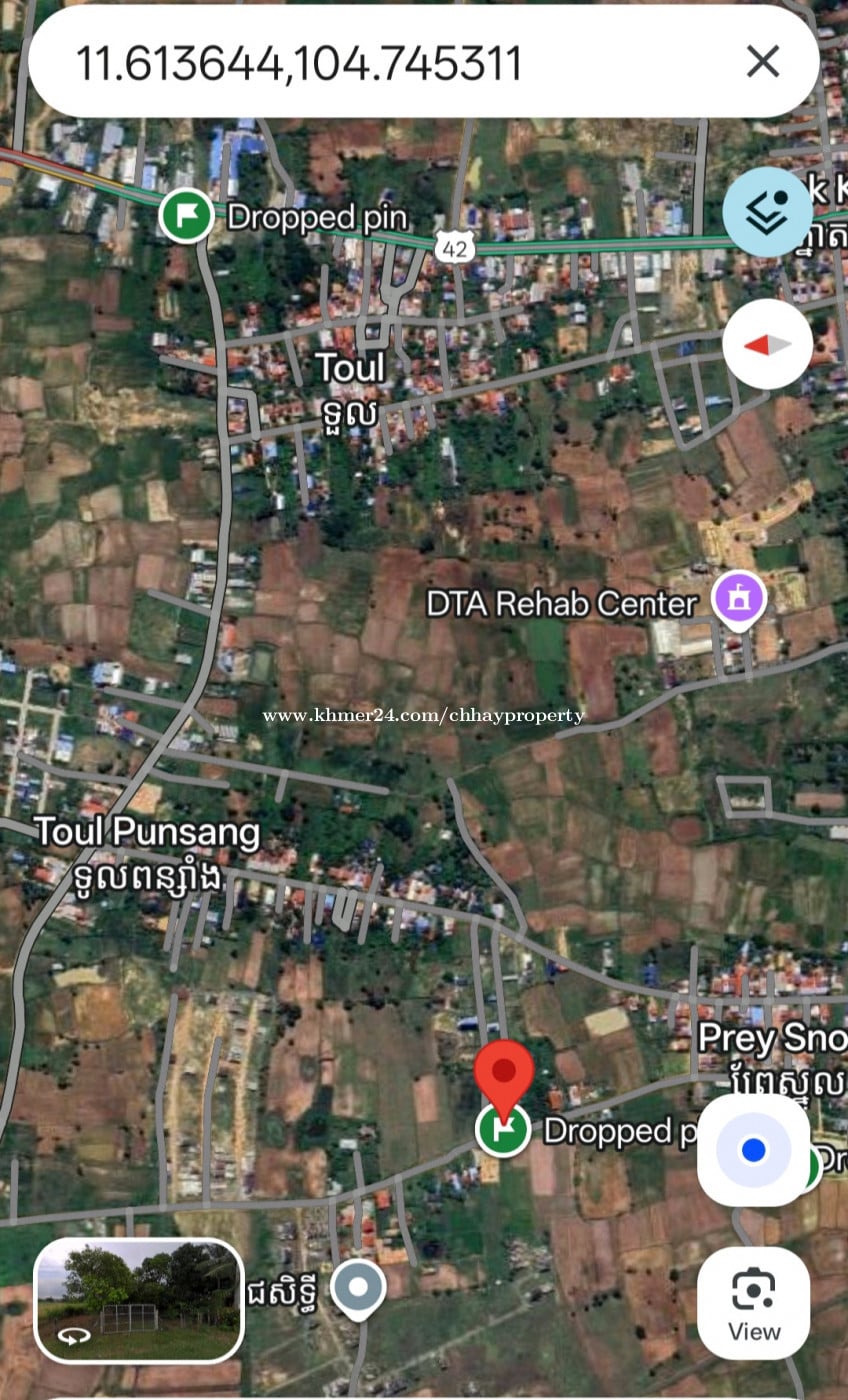Open the Street View photo preview

tap(139, 1300)
